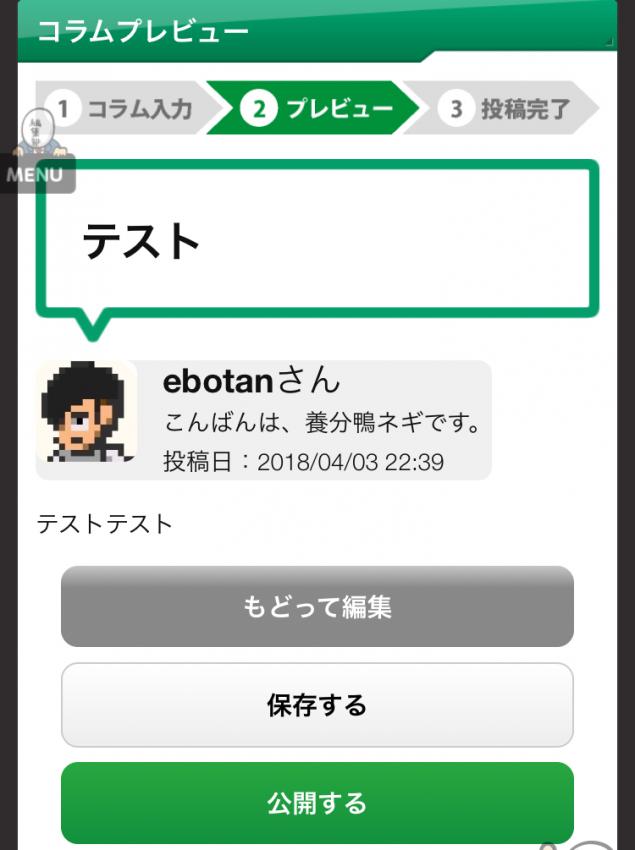
Task: Save the column with 保存する
Action: click(317, 705)
